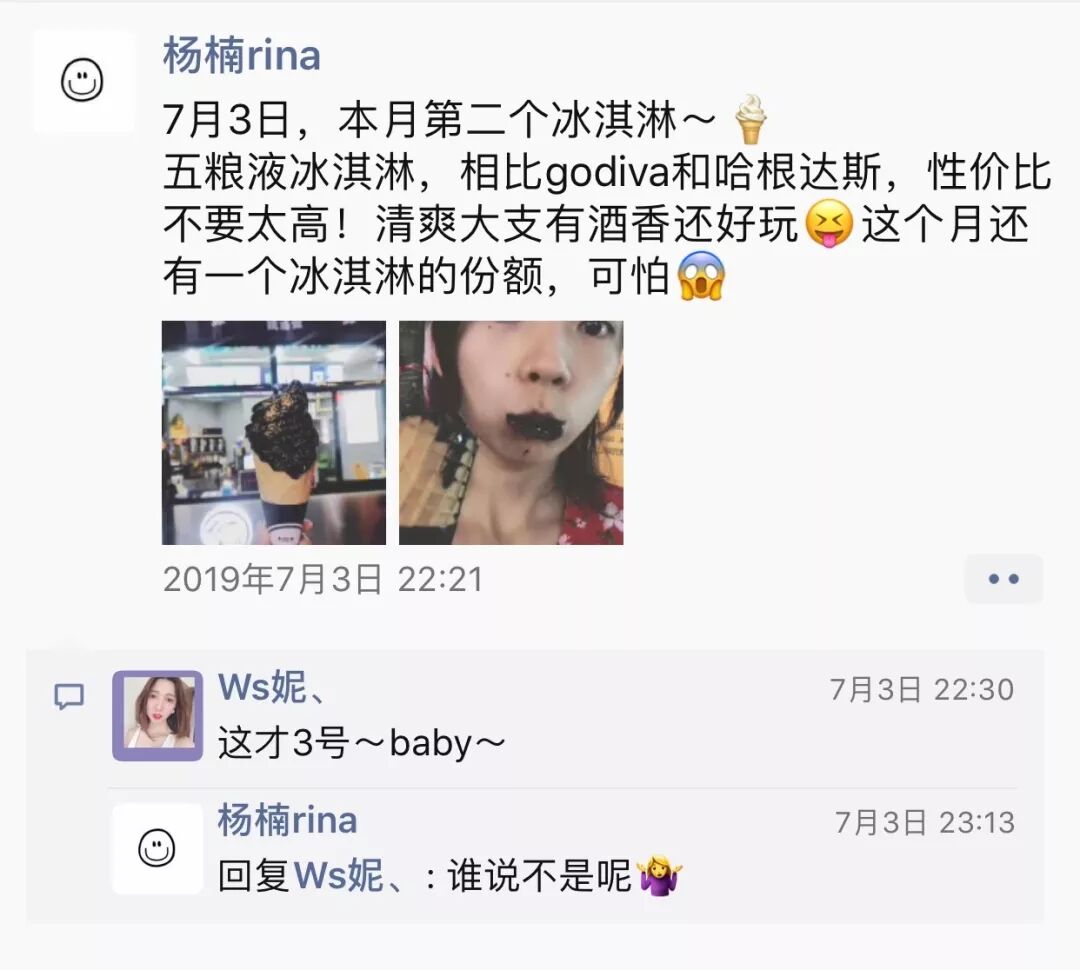This screenshot has width=1080, height=970.
Task: Tap the smiley avatar beside the post
Action: (83, 81)
